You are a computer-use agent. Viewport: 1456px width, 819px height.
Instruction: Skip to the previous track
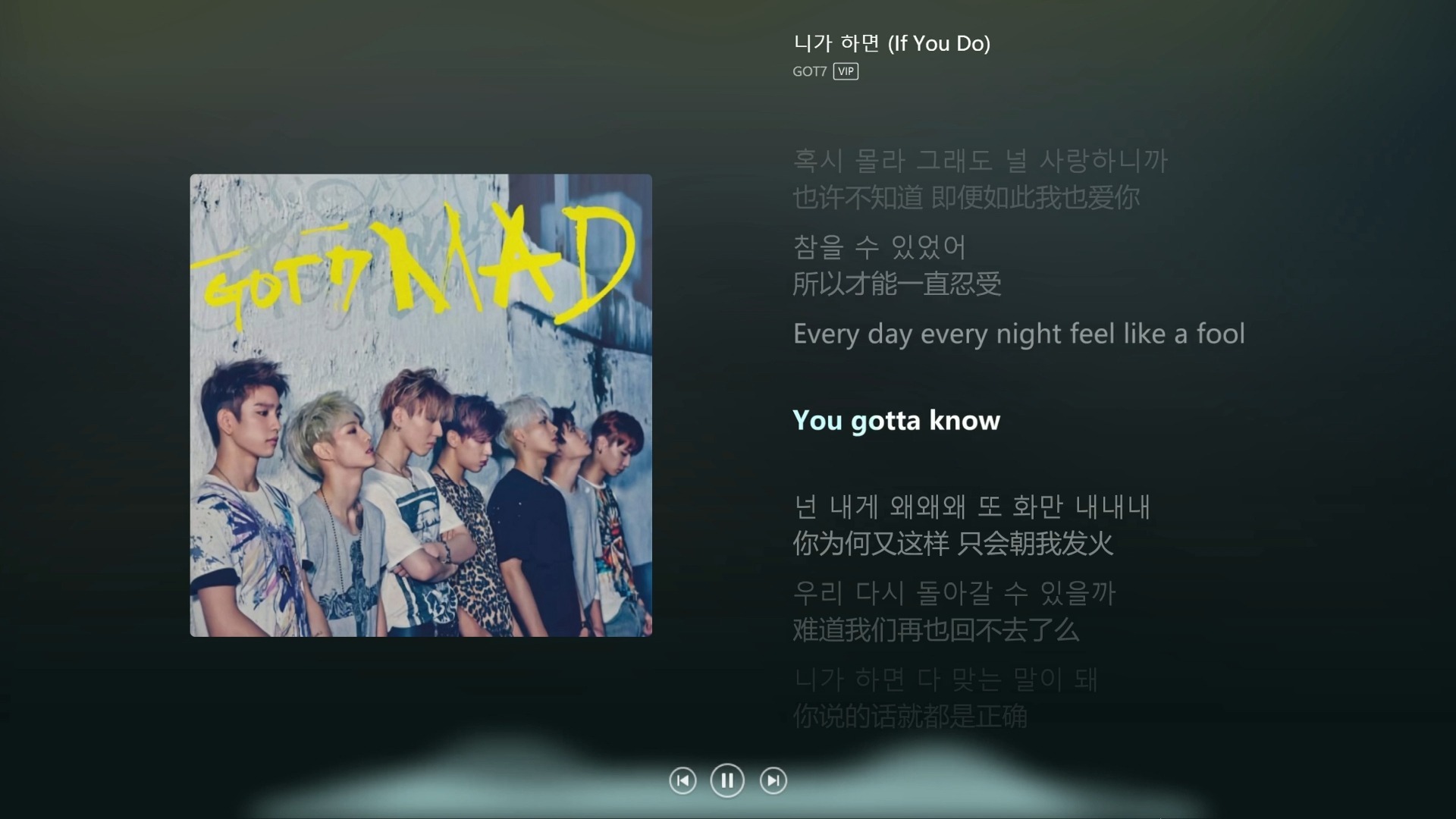coord(682,780)
